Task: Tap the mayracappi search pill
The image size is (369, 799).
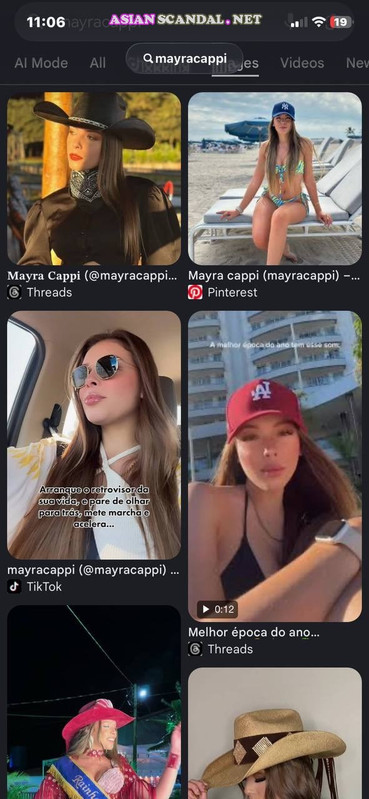Action: click(x=184, y=59)
